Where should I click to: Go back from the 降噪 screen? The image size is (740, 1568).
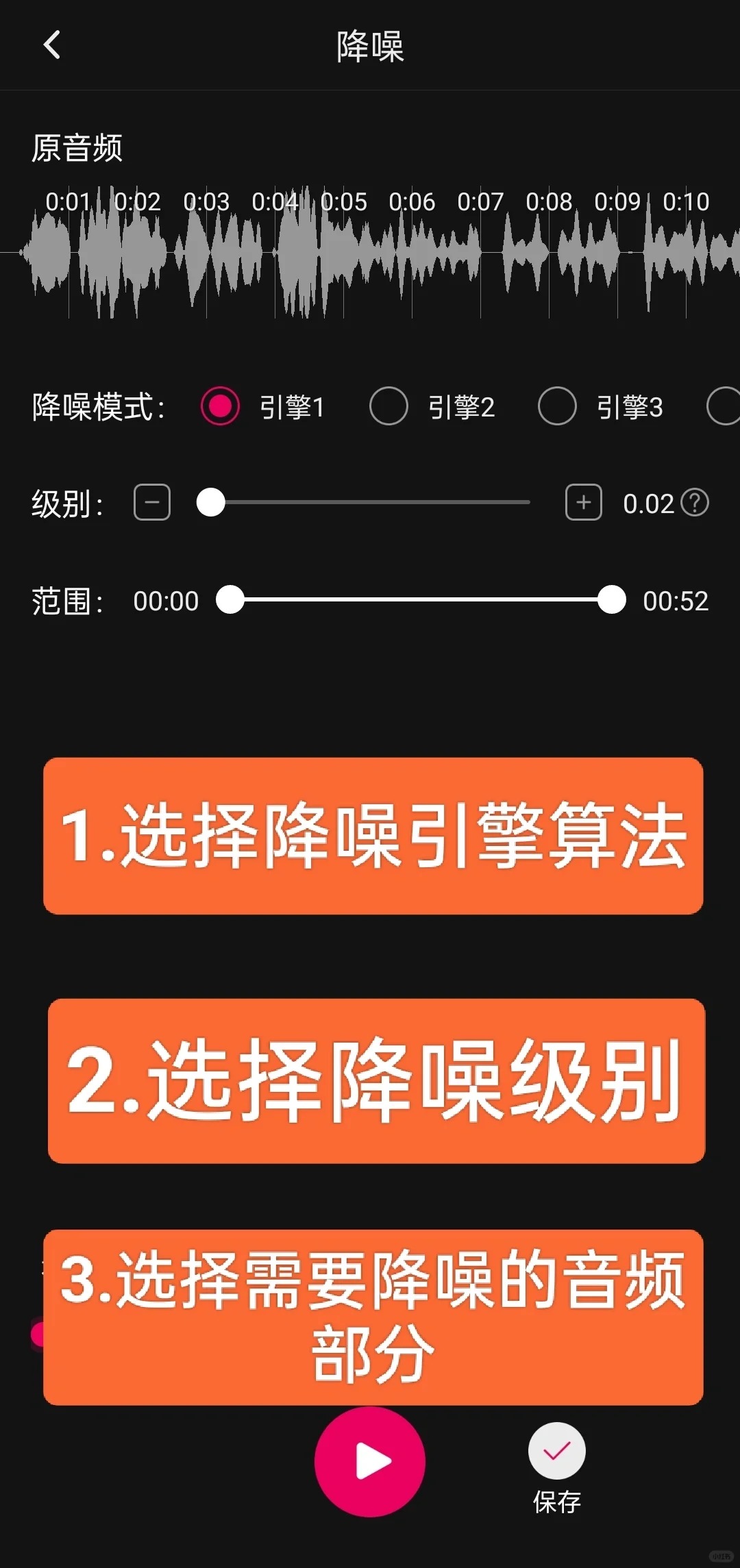(52, 45)
